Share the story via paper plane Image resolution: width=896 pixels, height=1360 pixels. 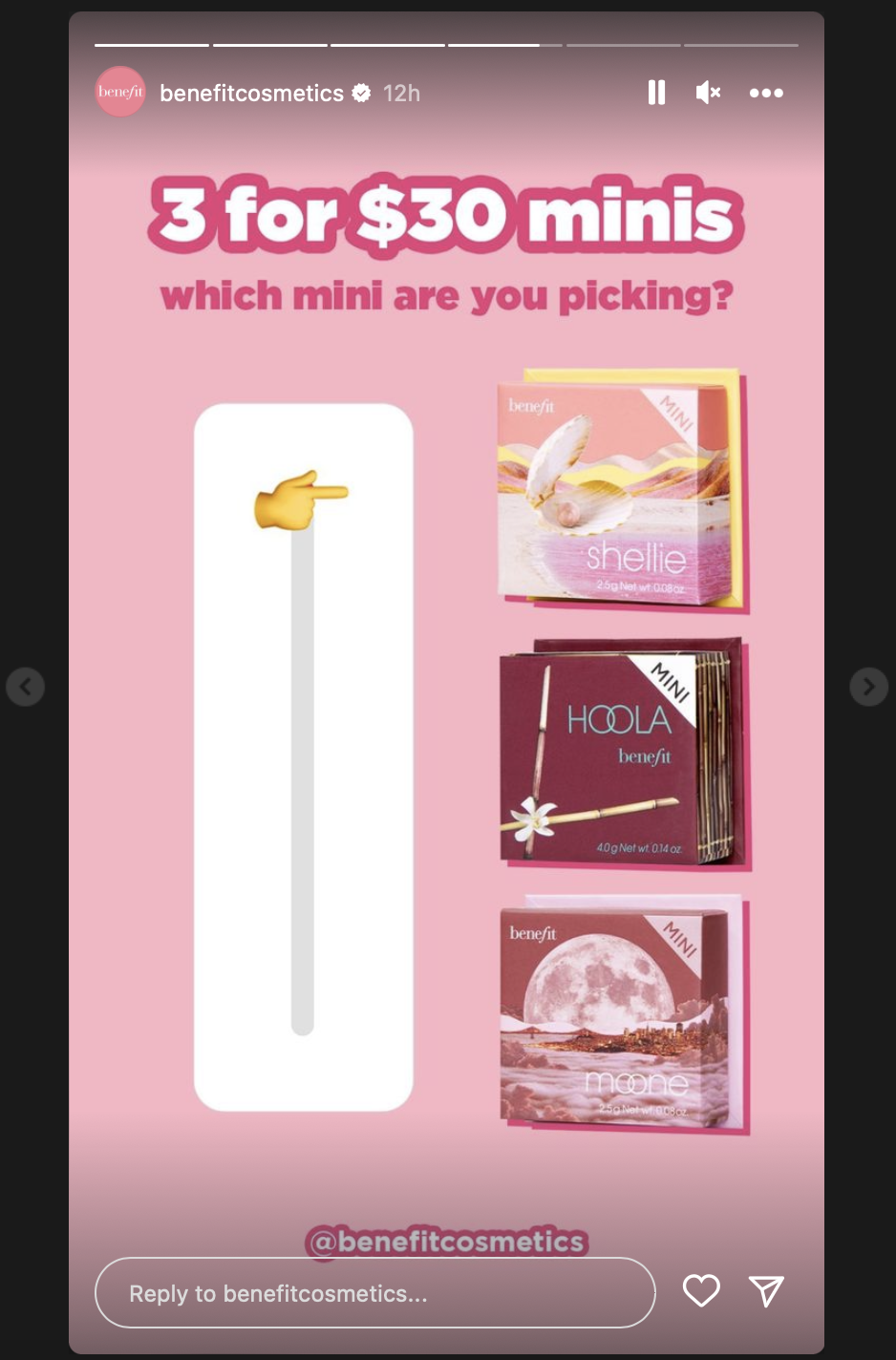point(766,1291)
